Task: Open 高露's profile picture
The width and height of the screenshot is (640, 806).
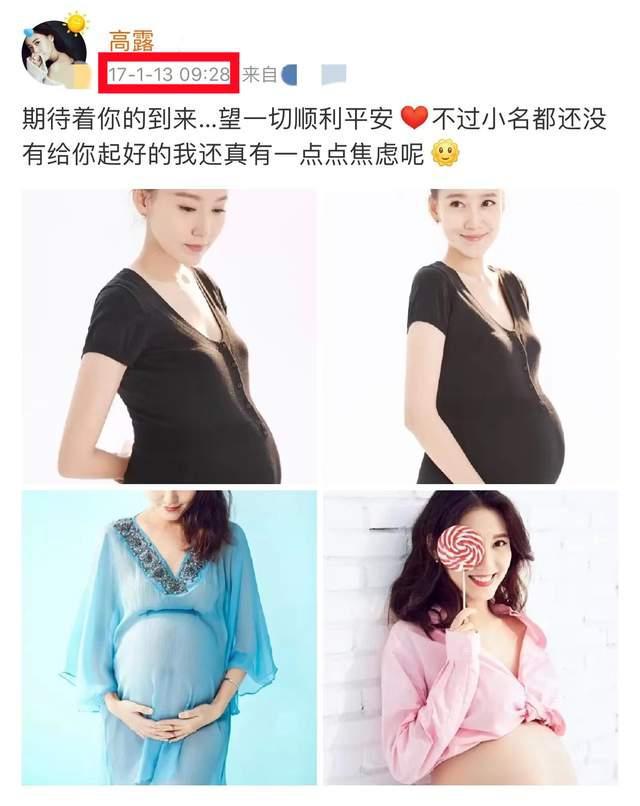Action: click(x=54, y=52)
